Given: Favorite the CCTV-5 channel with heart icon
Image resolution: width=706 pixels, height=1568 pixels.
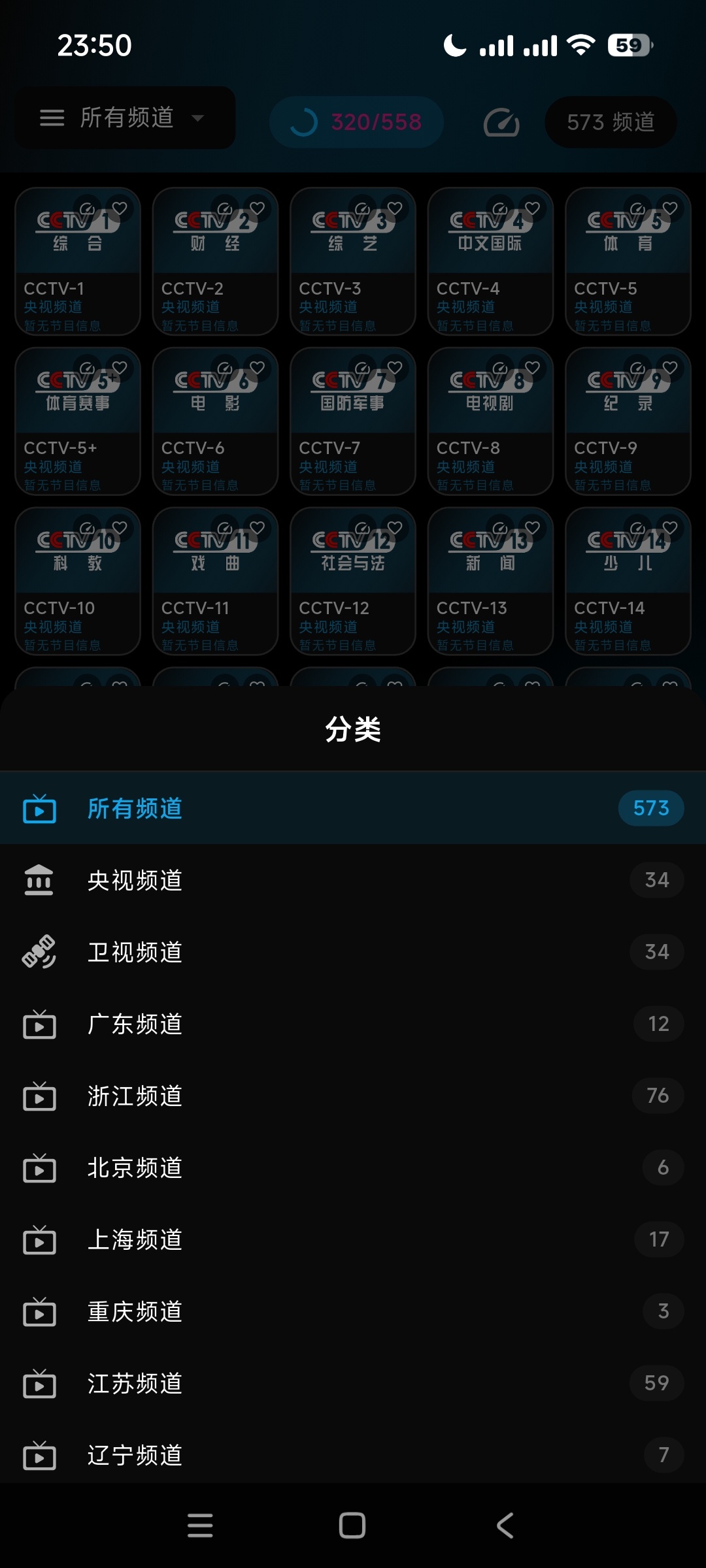Looking at the screenshot, I should point(670,208).
